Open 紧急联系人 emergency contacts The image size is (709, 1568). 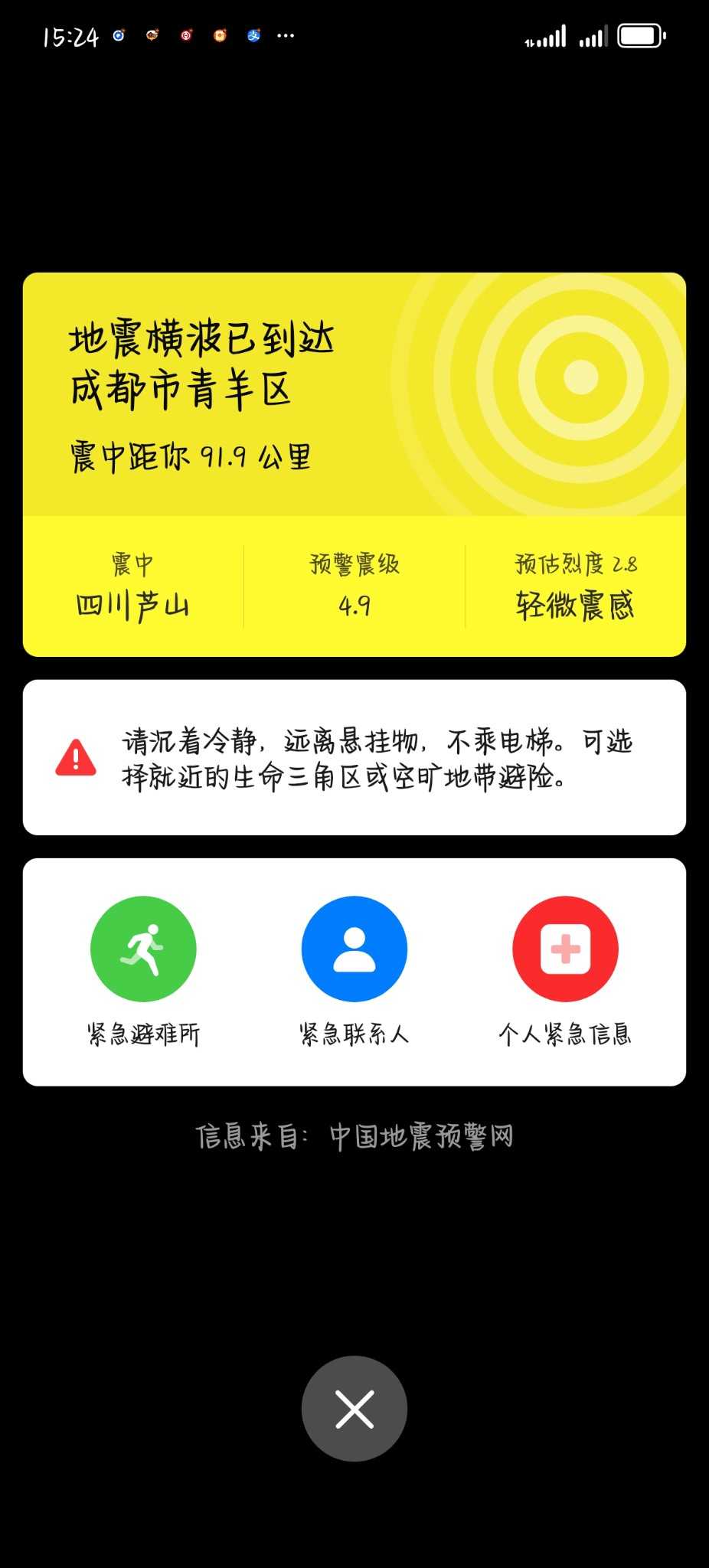click(x=354, y=949)
